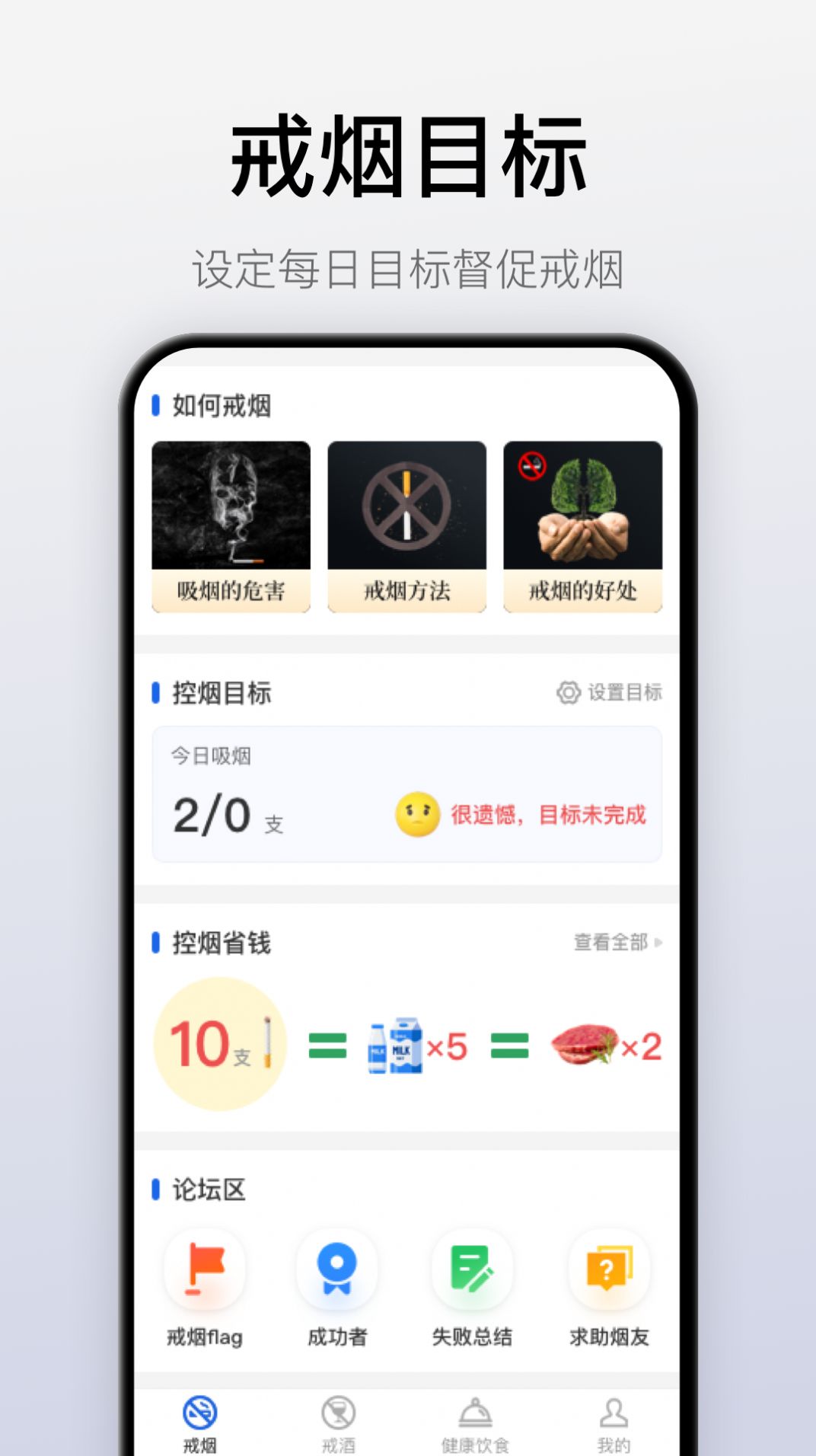Open the 戒烟的好处 article card

(582, 525)
